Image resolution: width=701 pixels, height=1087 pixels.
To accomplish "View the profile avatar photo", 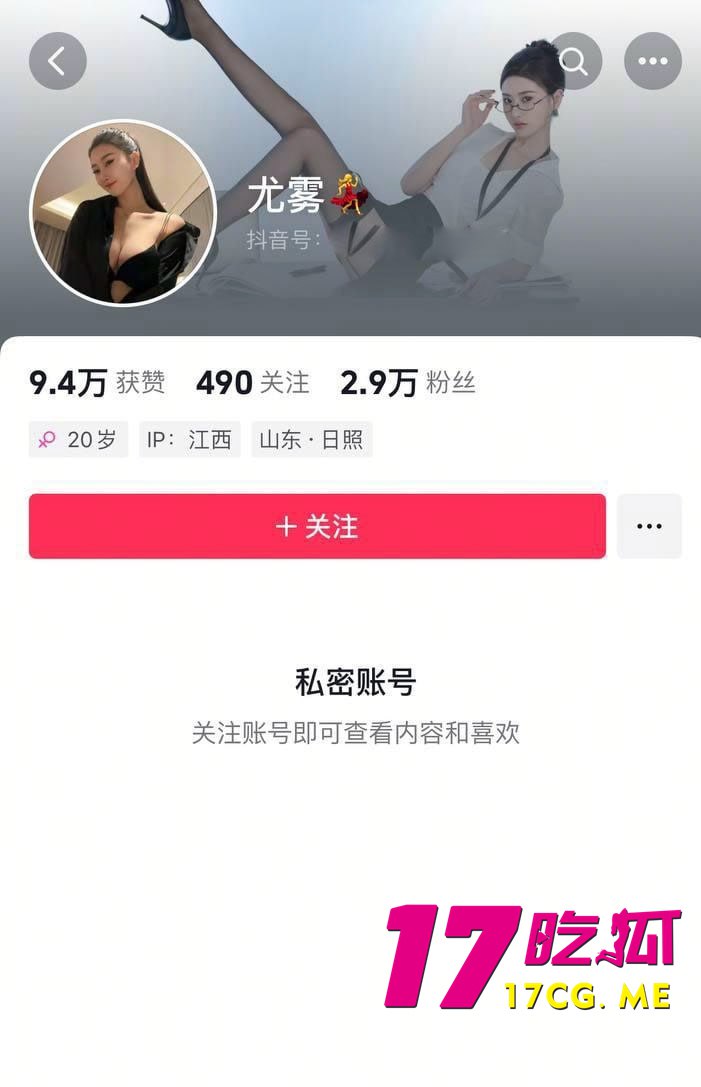I will [123, 212].
